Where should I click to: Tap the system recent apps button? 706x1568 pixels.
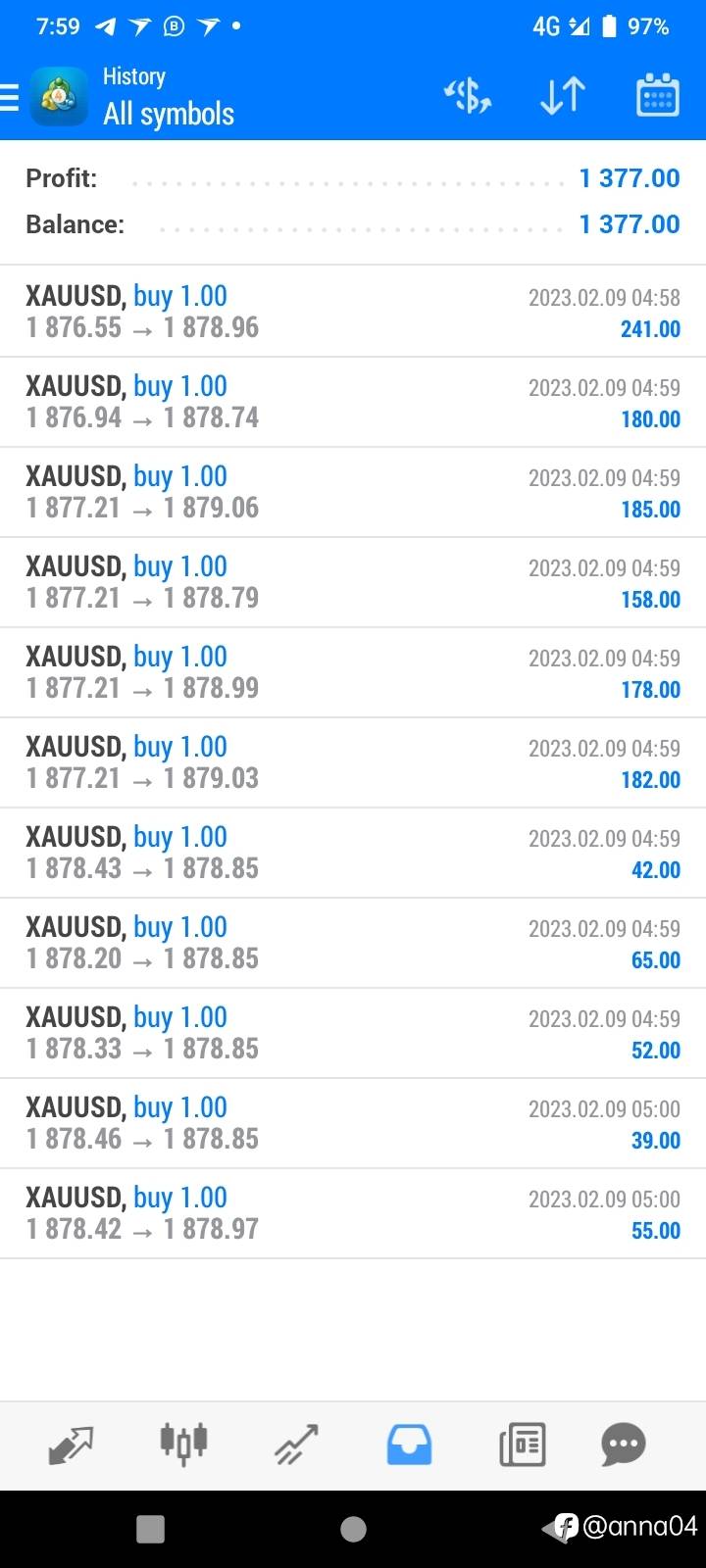[150, 1529]
